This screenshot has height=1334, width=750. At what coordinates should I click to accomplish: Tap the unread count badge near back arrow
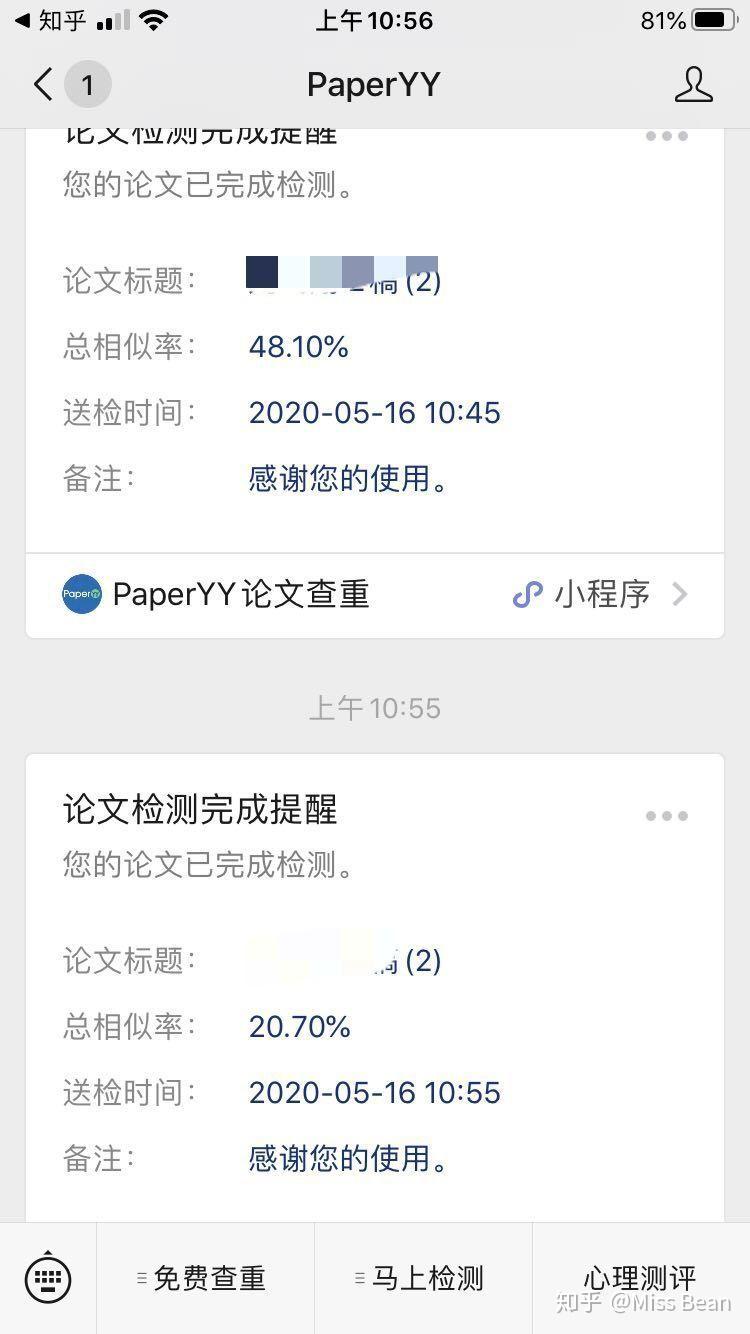point(88,84)
